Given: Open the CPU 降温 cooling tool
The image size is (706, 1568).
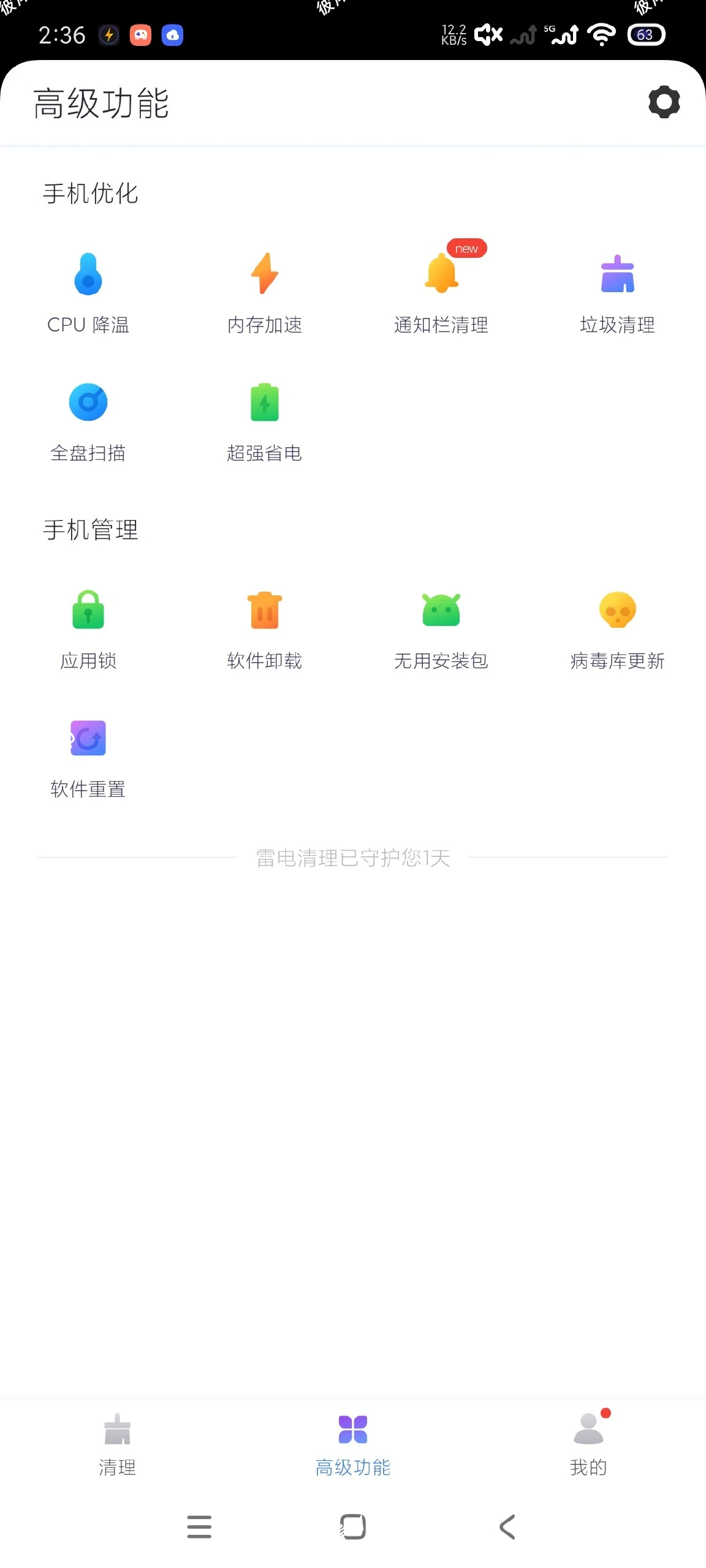Looking at the screenshot, I should coord(88,291).
